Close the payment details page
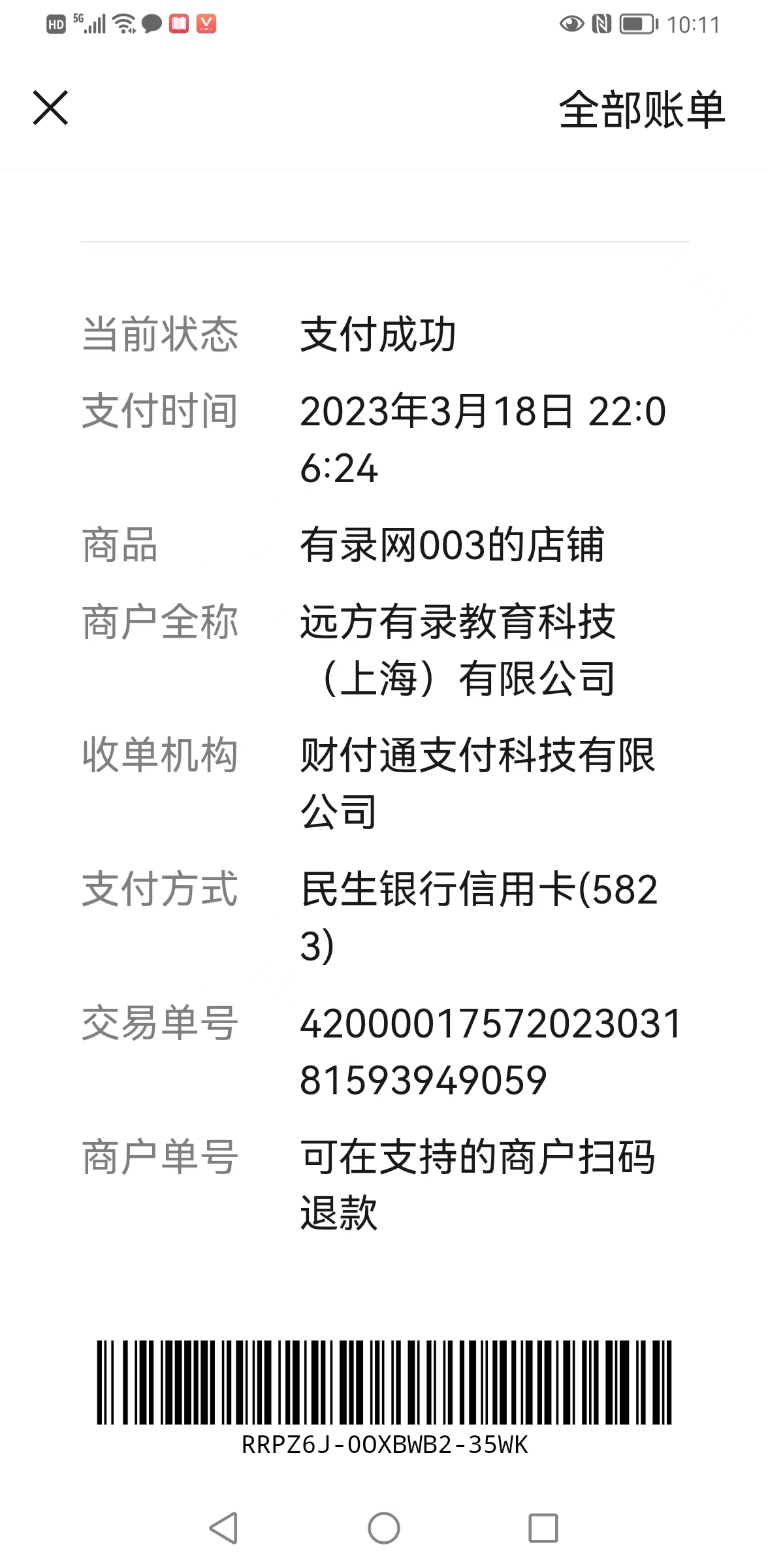This screenshot has width=768, height=1568. [x=50, y=108]
